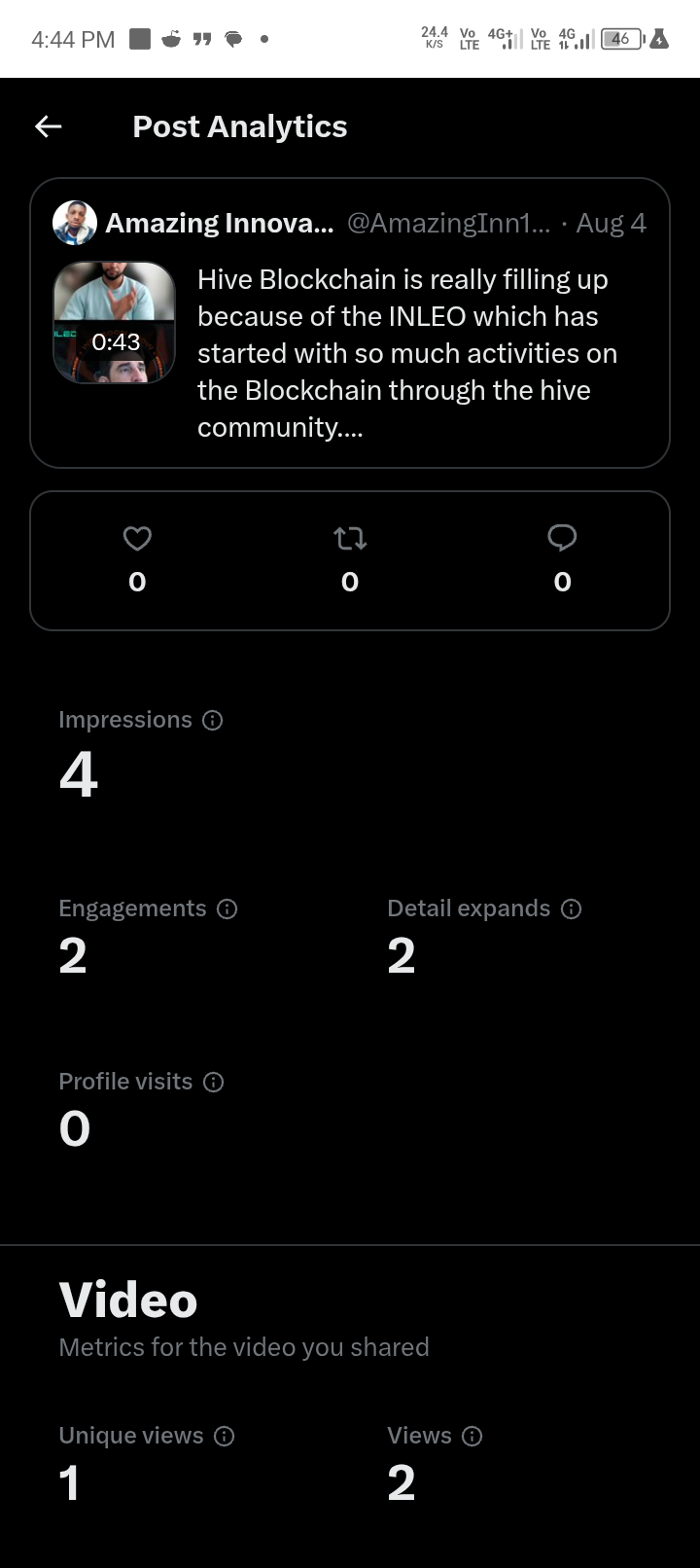Repost using the retweet icon
Viewport: 700px width, 1568px height.
[x=350, y=538]
